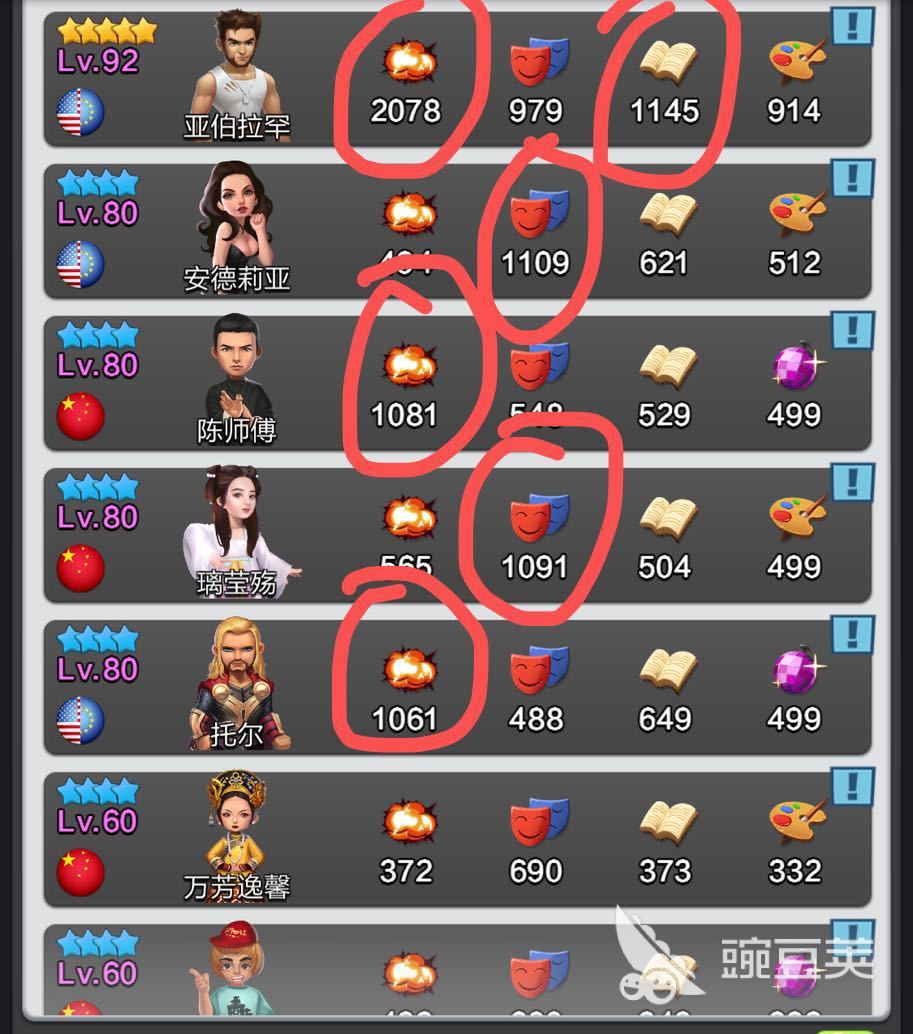913x1034 pixels.
Task: Tap the info icon on 托尔's row
Action: (x=852, y=634)
